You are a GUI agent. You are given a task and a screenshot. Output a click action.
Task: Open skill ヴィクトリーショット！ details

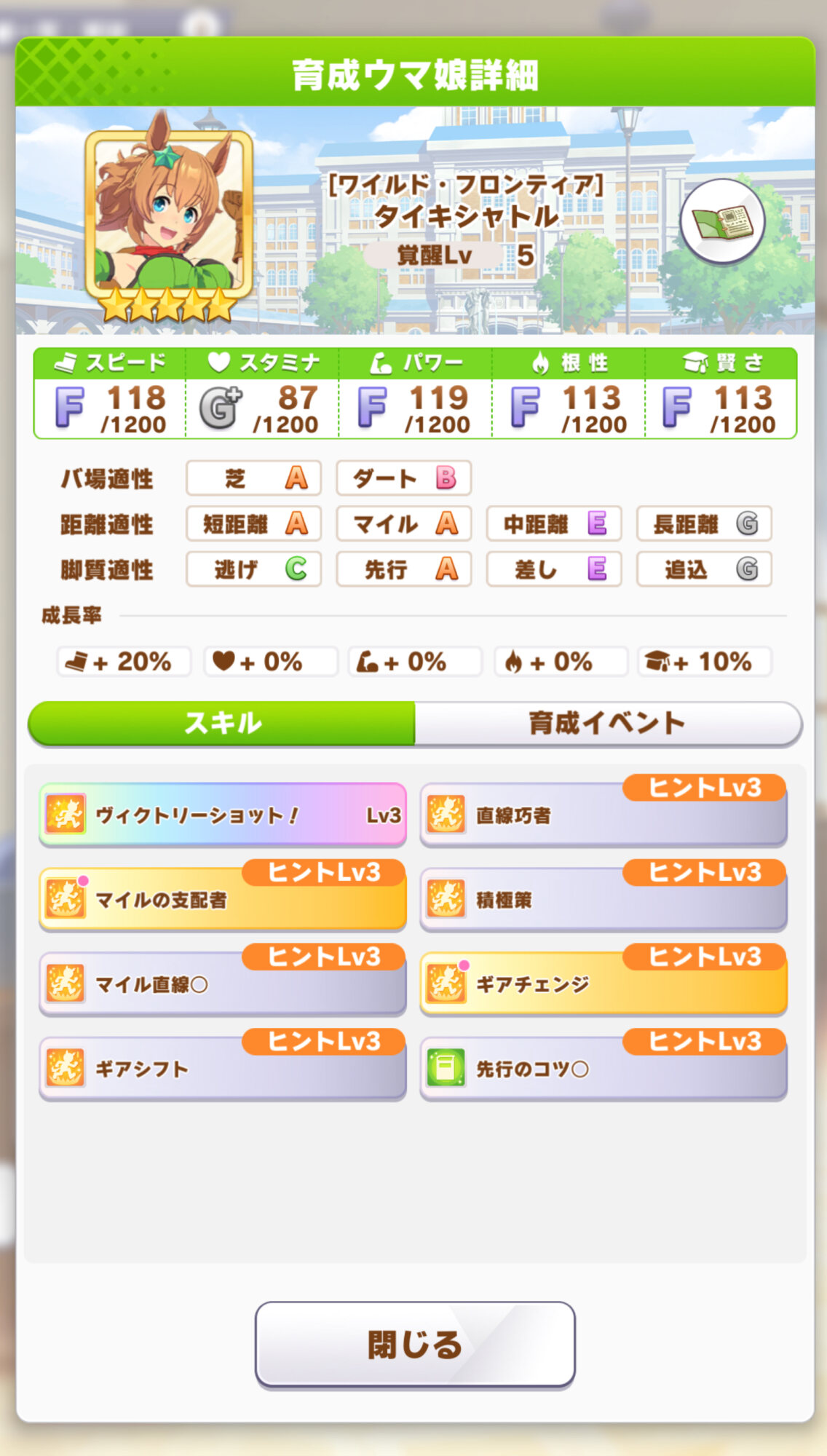223,815
